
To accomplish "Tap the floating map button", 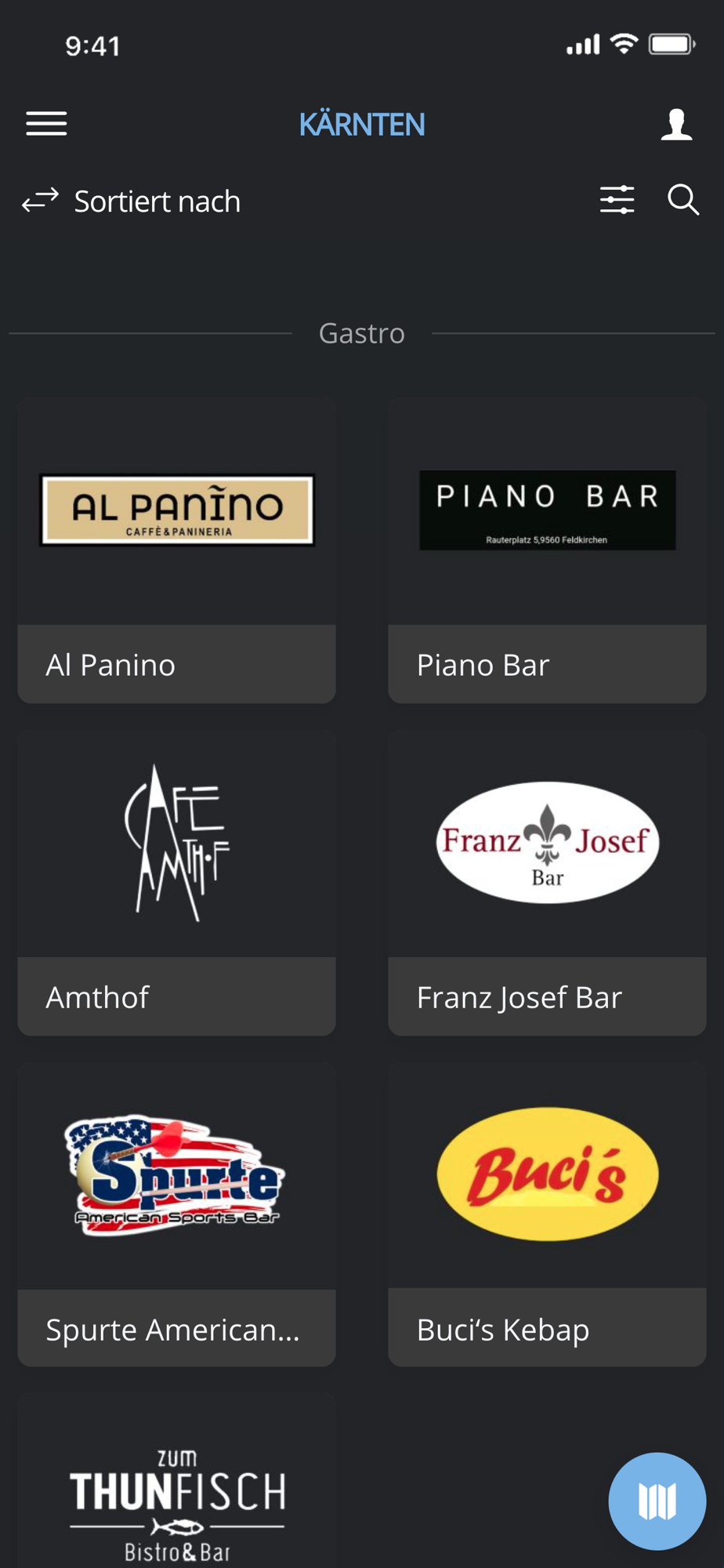I will pos(657,1501).
